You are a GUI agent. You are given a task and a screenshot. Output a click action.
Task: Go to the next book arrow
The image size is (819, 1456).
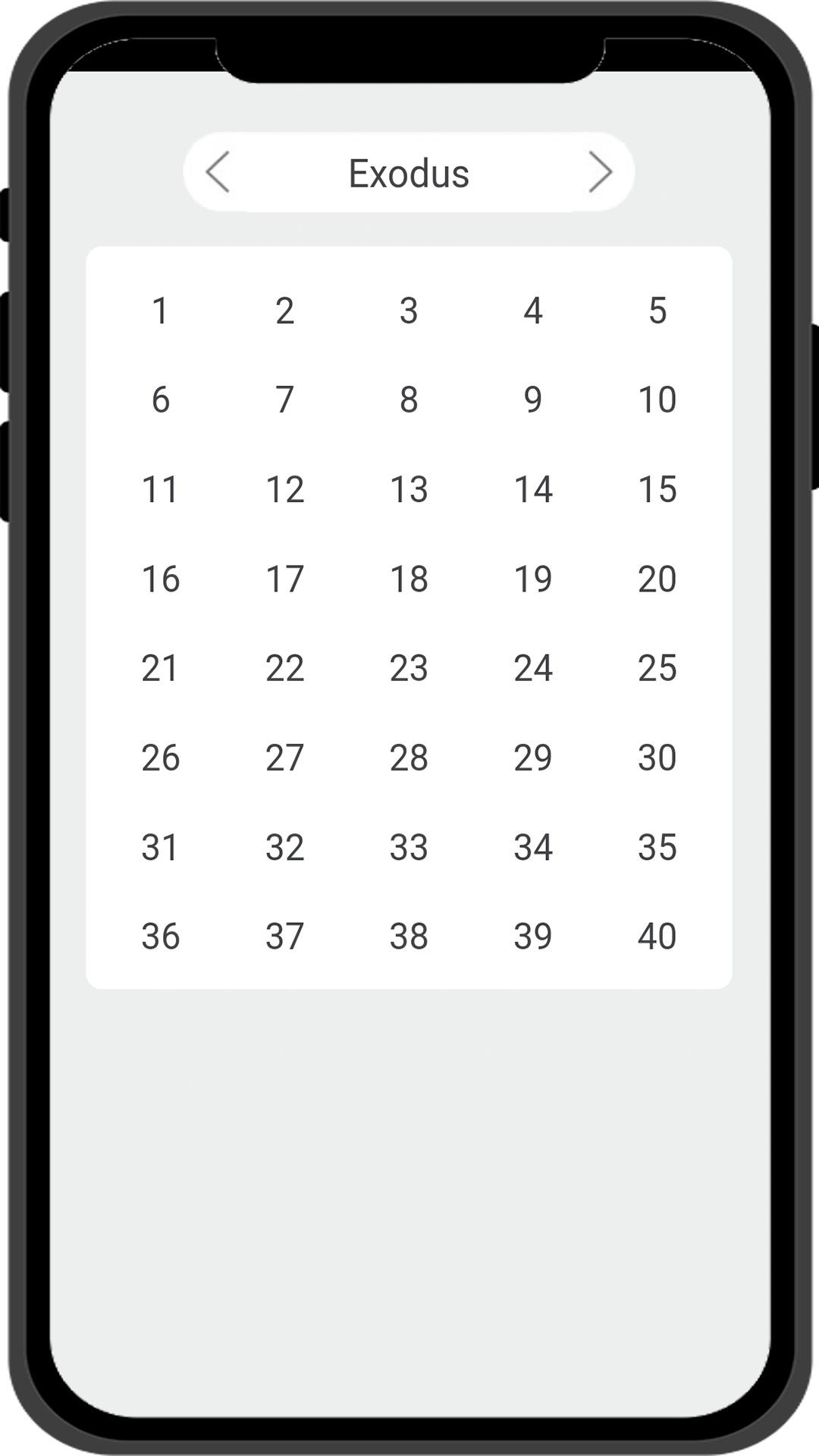[600, 172]
